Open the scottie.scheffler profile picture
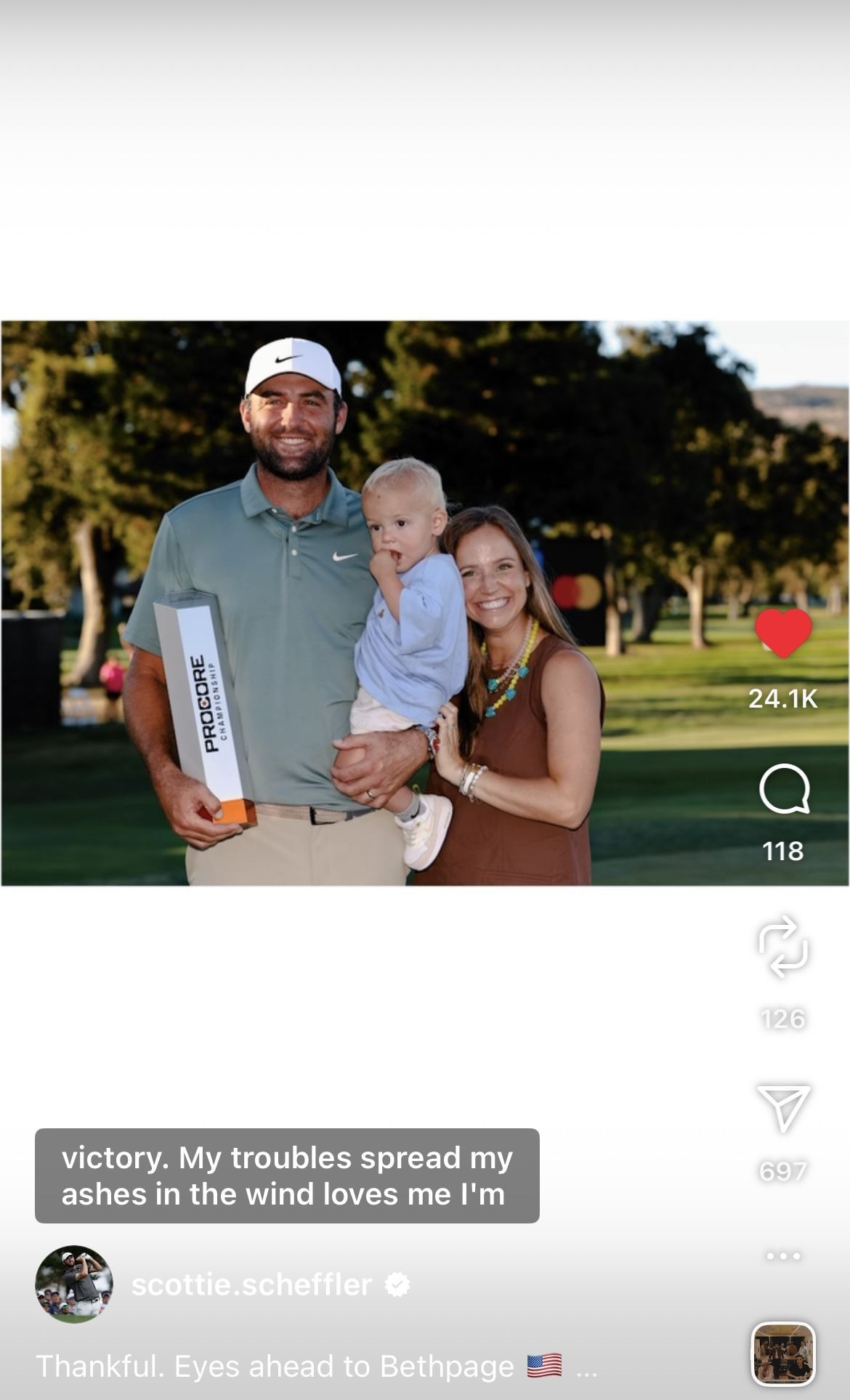This screenshot has width=850, height=1400. (74, 1284)
